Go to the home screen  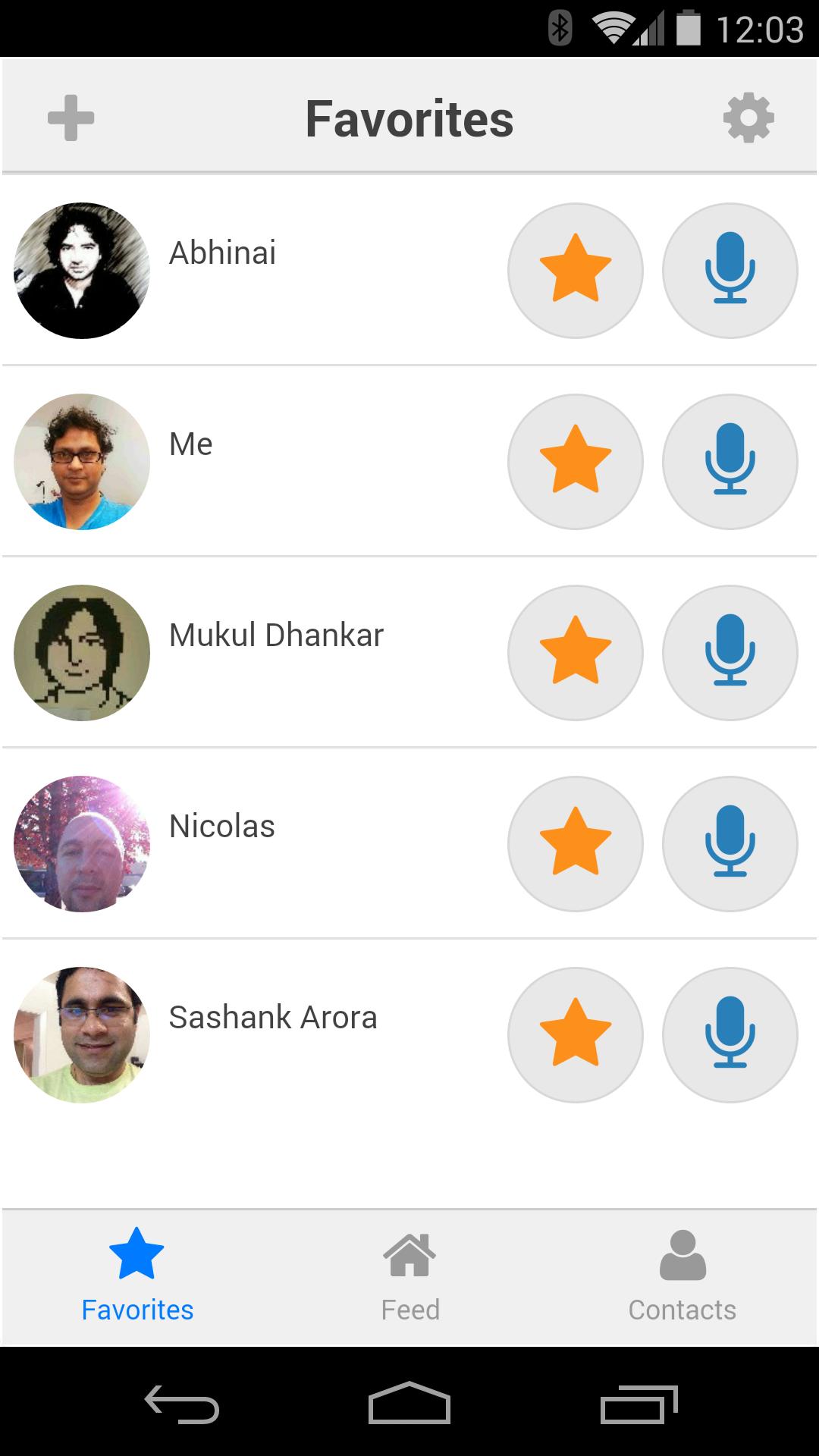click(x=409, y=1403)
